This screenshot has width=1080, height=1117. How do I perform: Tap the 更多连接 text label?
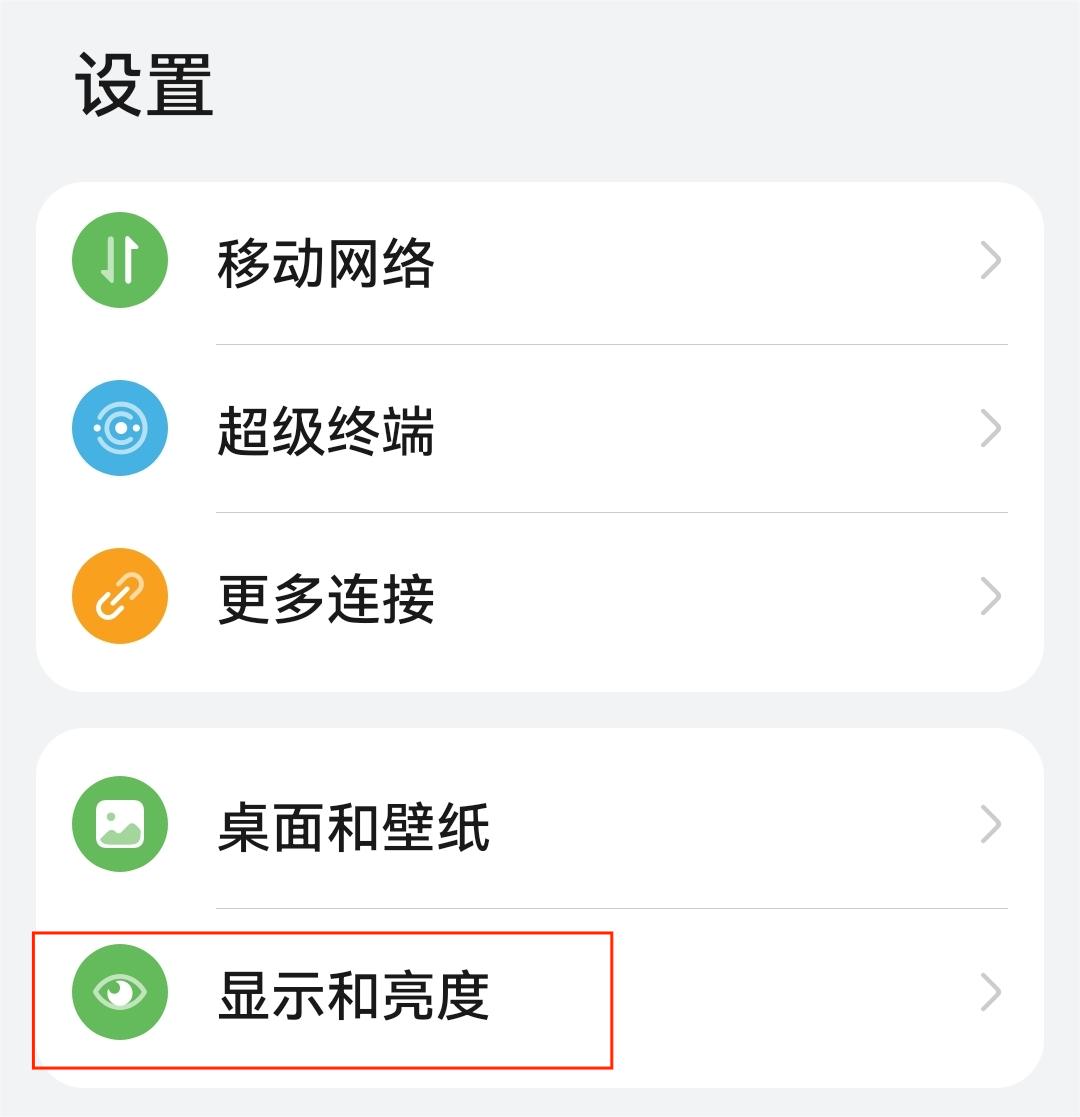325,595
